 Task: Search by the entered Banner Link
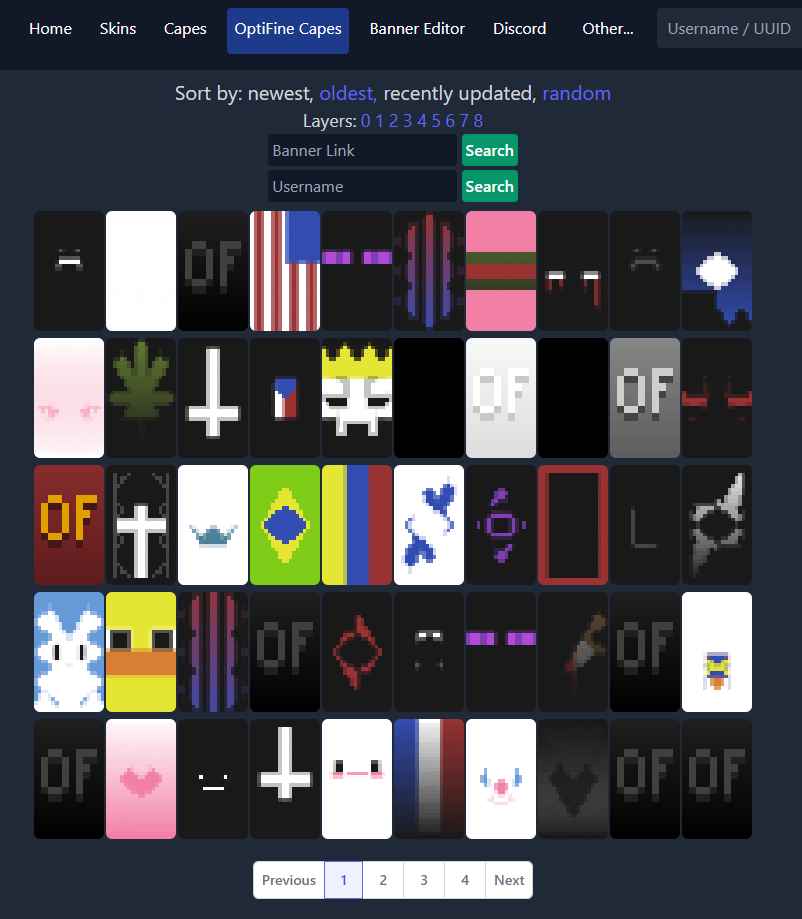tap(489, 151)
